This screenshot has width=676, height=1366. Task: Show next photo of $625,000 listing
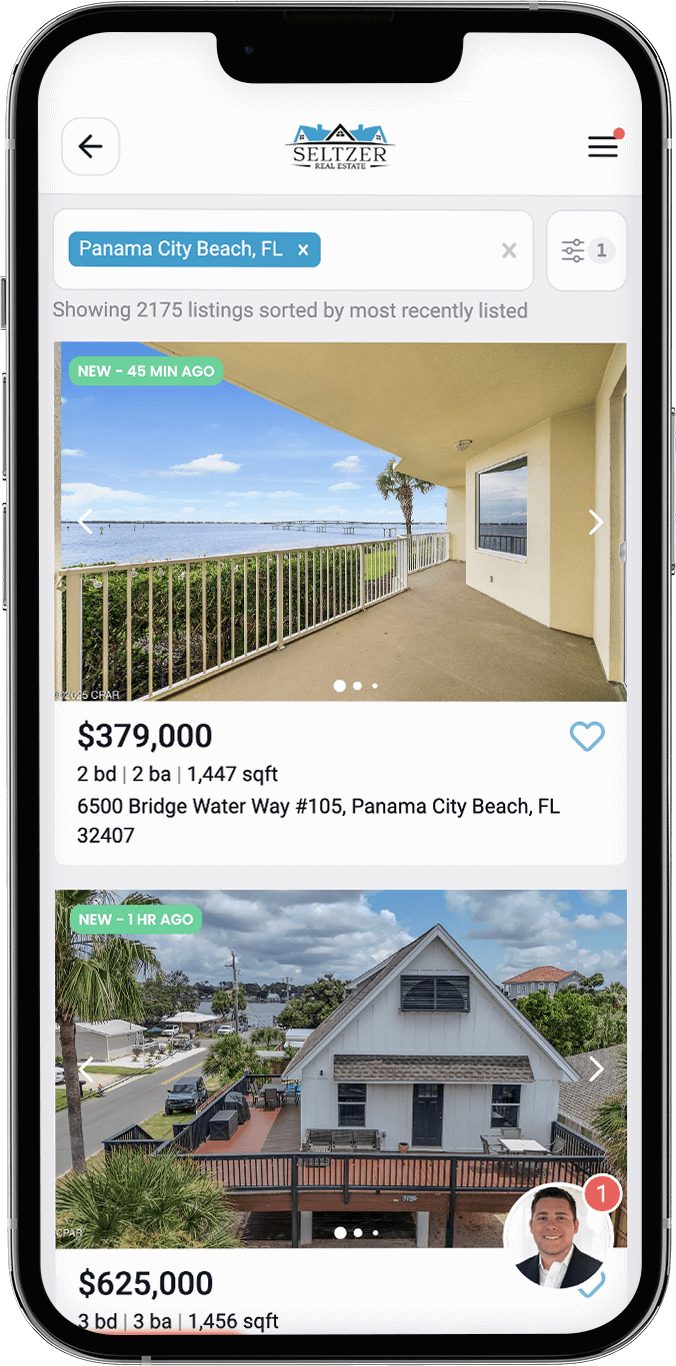[x=596, y=1069]
